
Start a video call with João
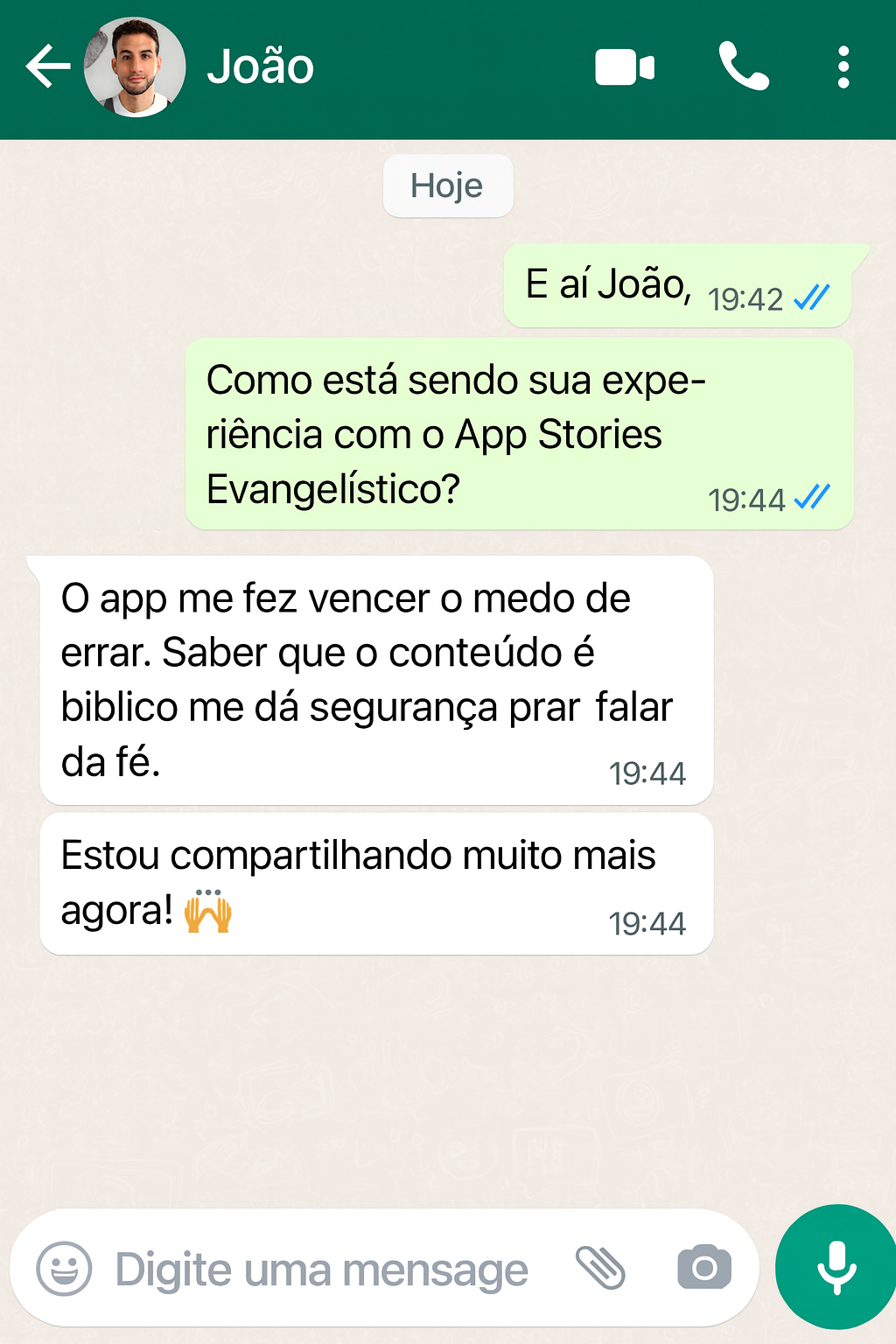[624, 67]
